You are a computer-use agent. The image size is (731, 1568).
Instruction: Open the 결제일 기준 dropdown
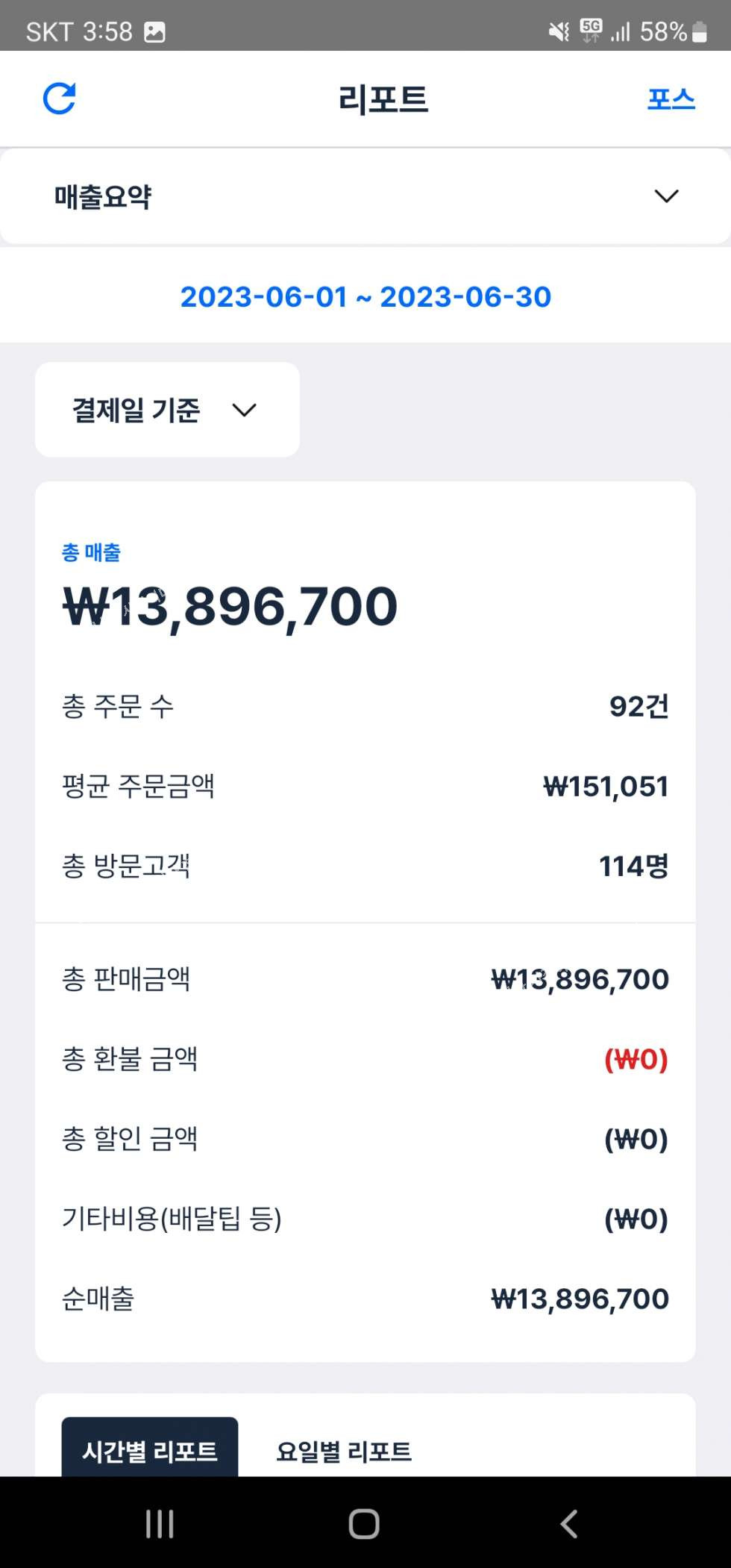167,410
